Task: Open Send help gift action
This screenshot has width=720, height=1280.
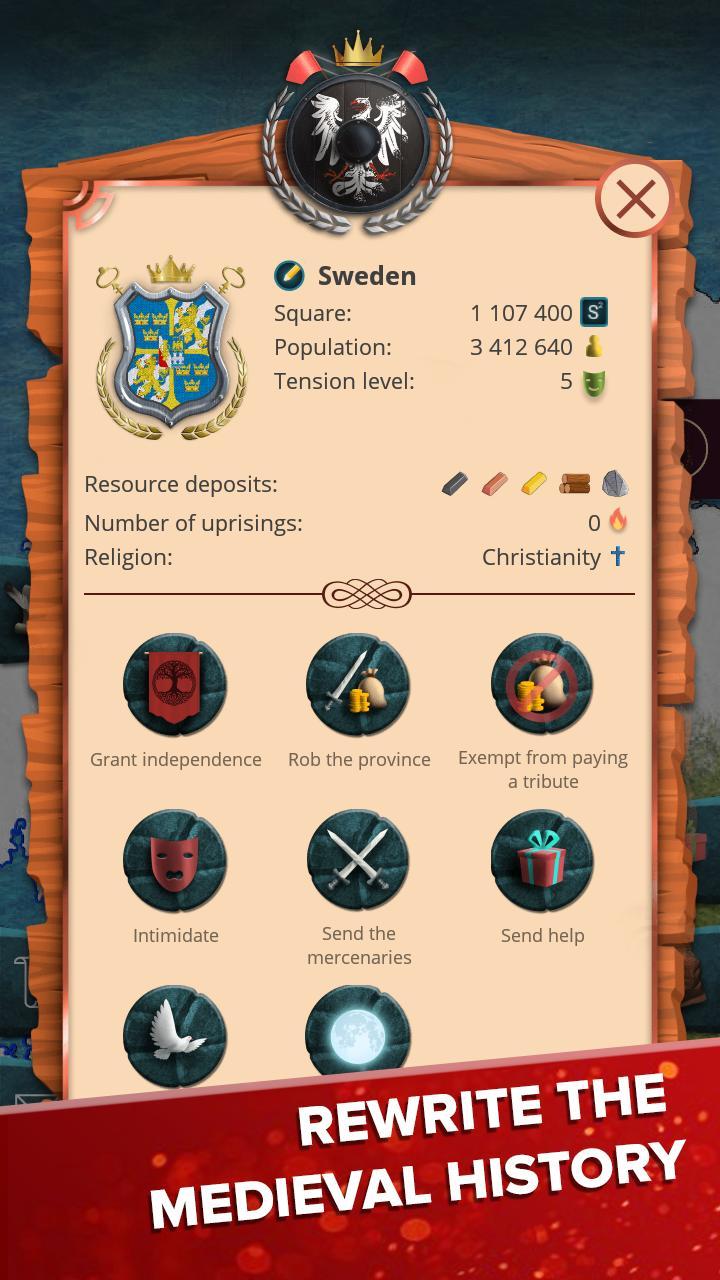Action: (542, 861)
